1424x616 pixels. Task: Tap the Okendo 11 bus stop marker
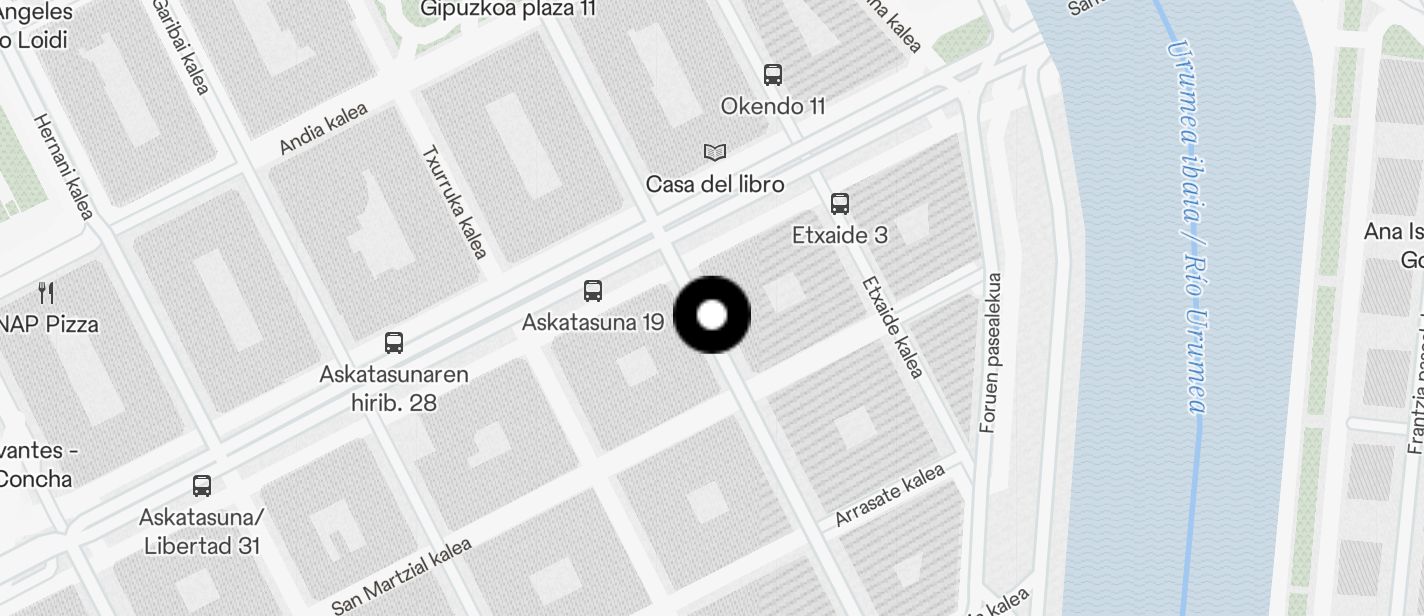point(773,75)
